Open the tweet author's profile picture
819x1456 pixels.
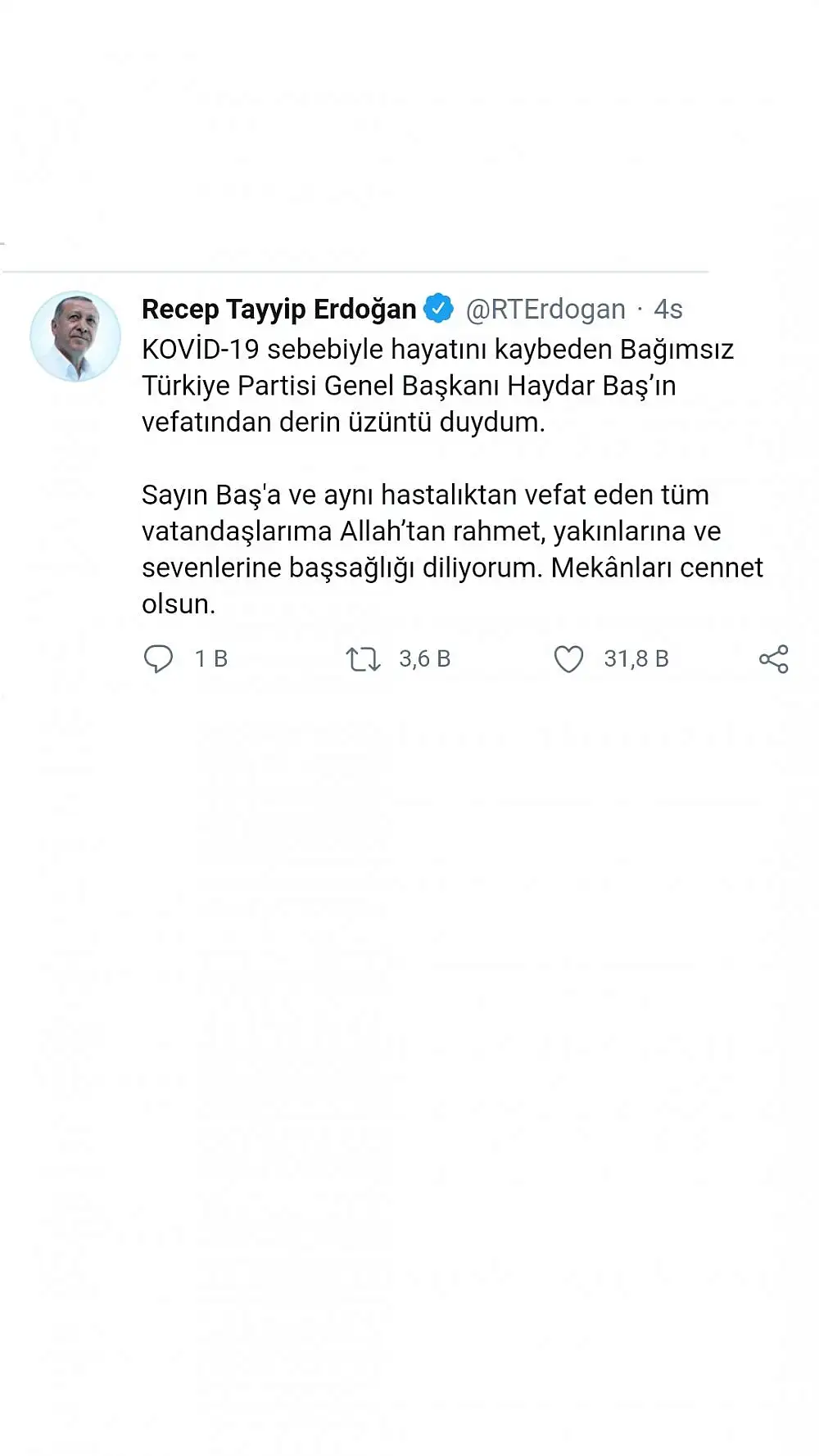coord(75,336)
